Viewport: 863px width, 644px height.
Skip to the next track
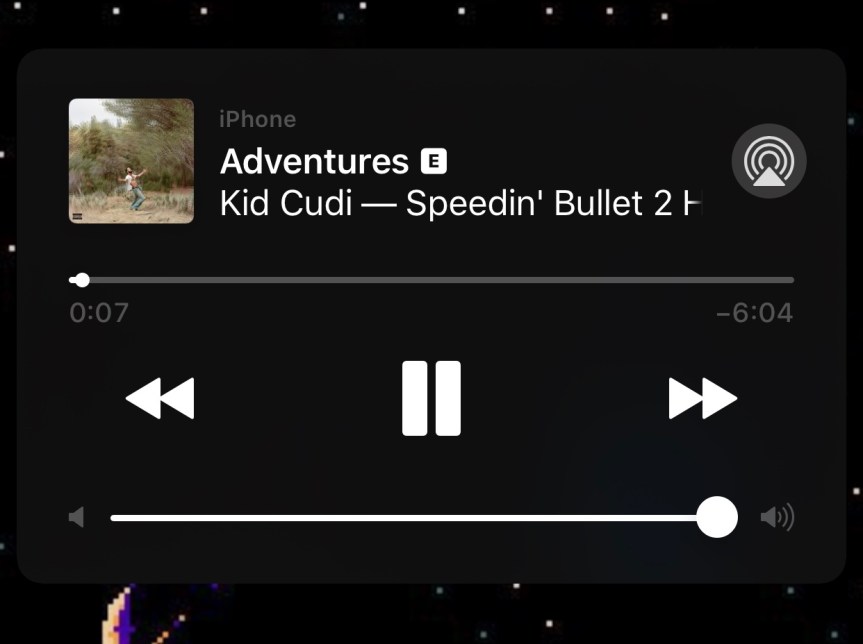[702, 399]
